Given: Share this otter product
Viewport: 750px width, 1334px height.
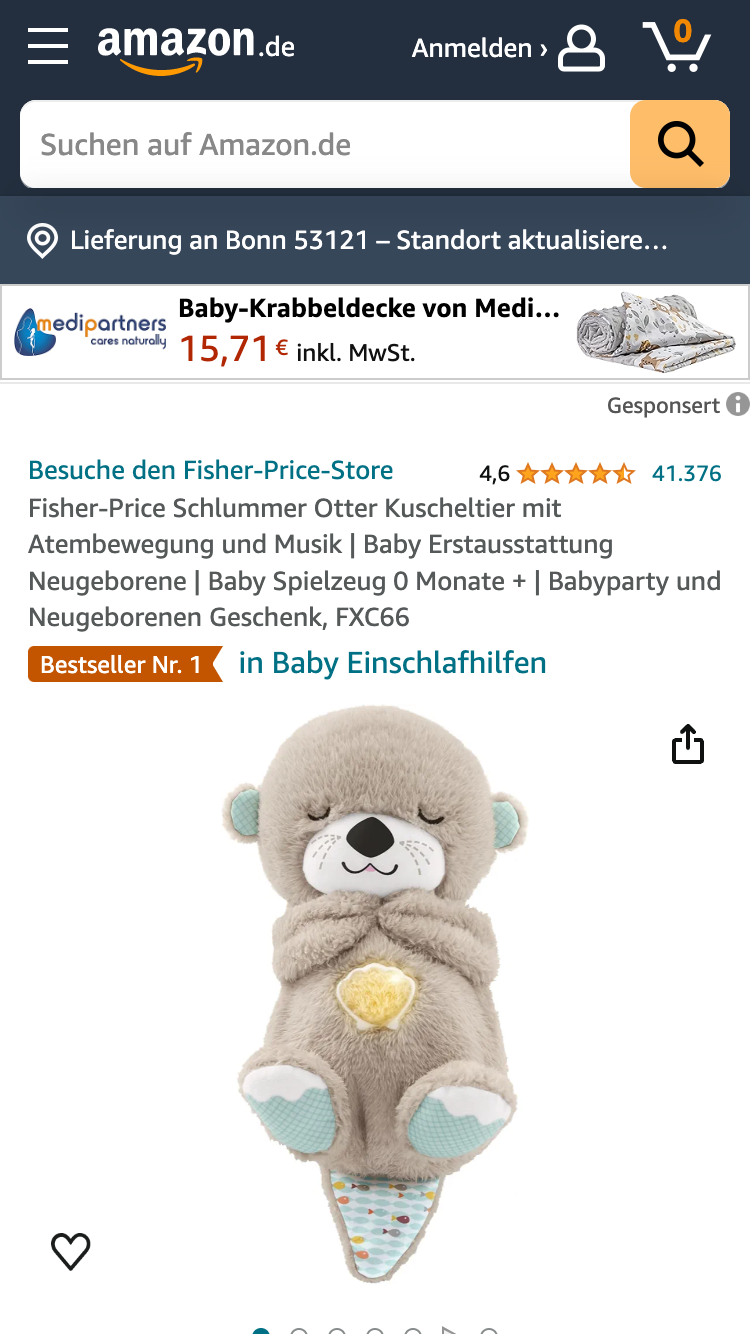Looking at the screenshot, I should tap(688, 745).
